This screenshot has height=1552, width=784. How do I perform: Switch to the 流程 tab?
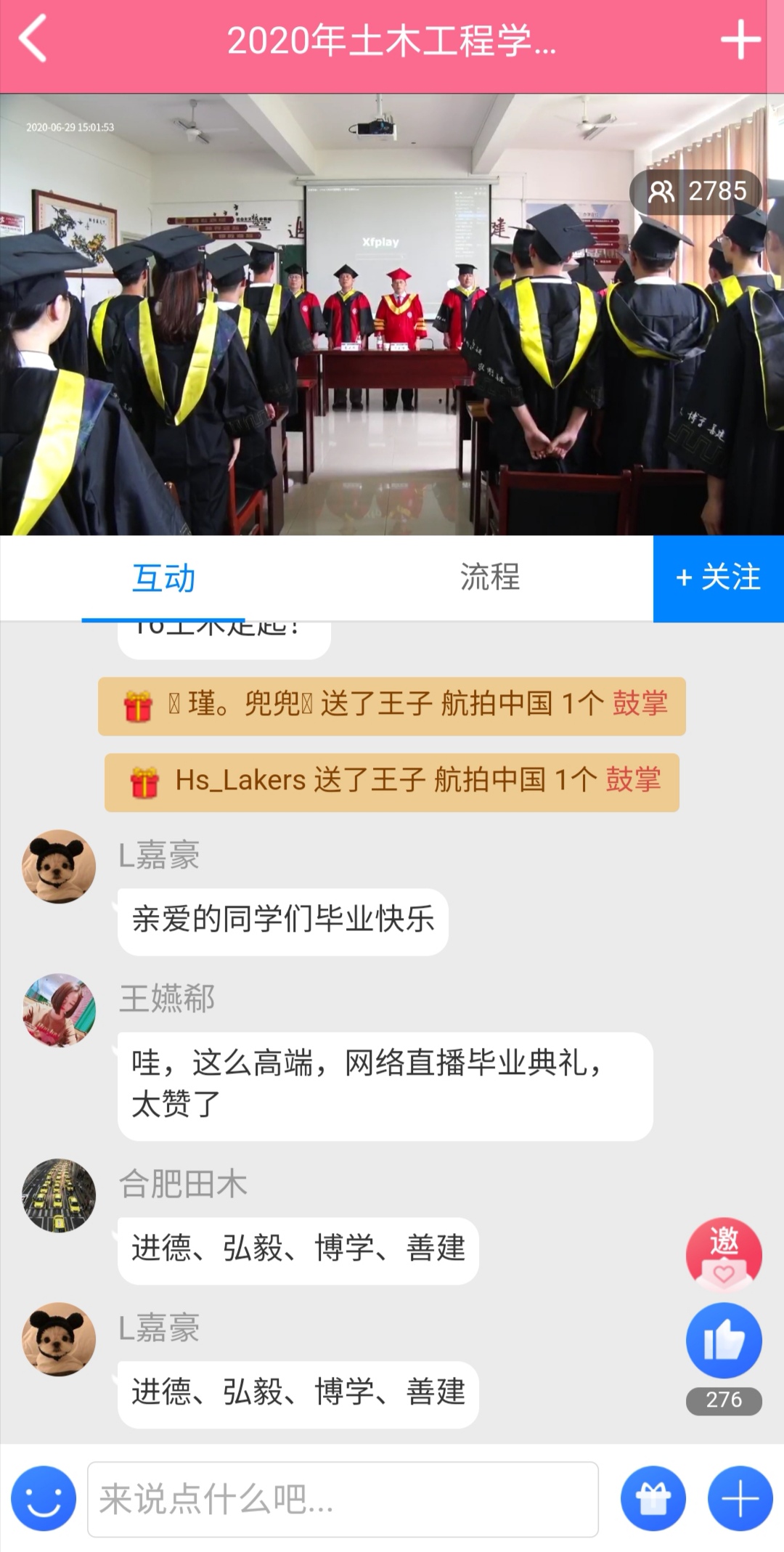[x=489, y=578]
